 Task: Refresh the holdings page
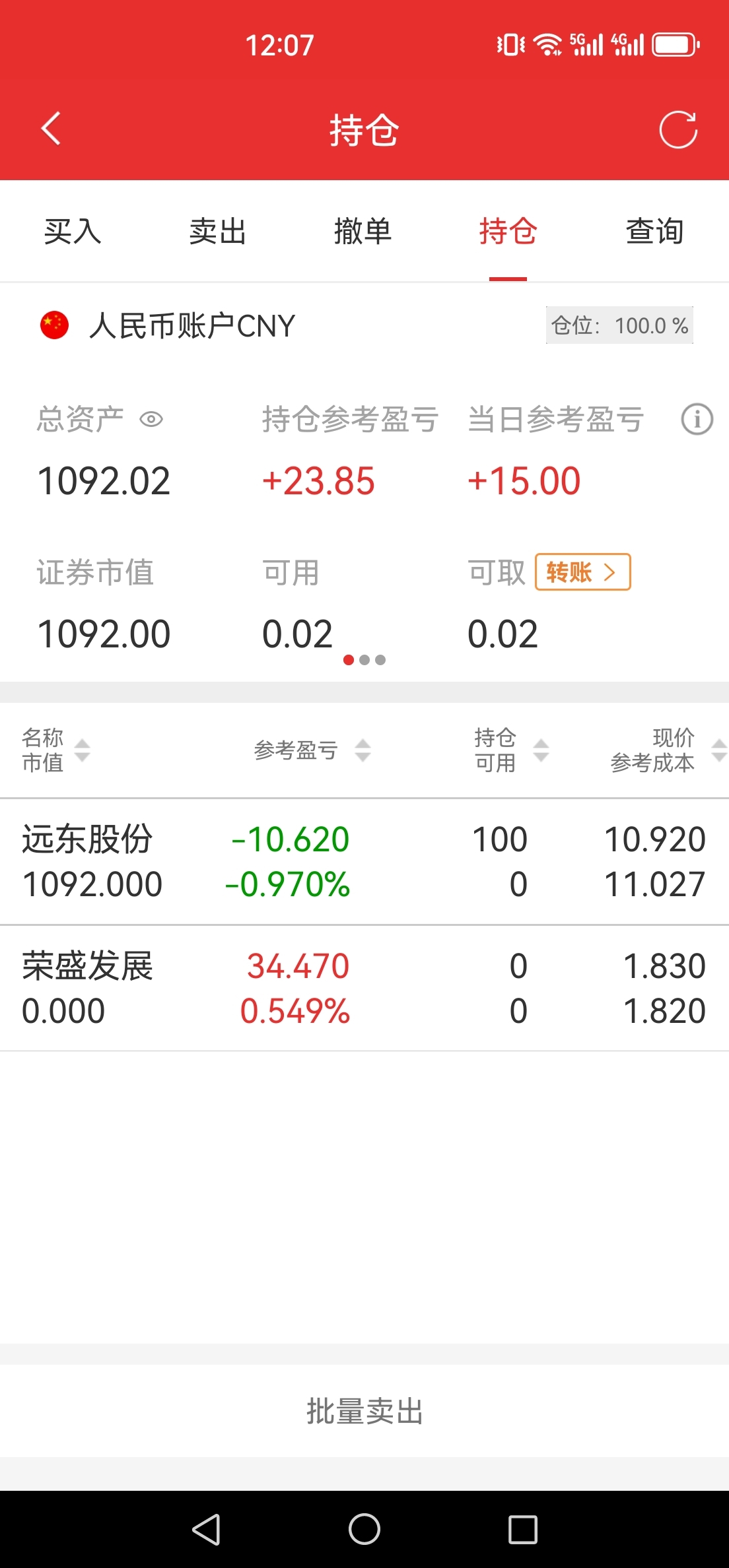(678, 129)
